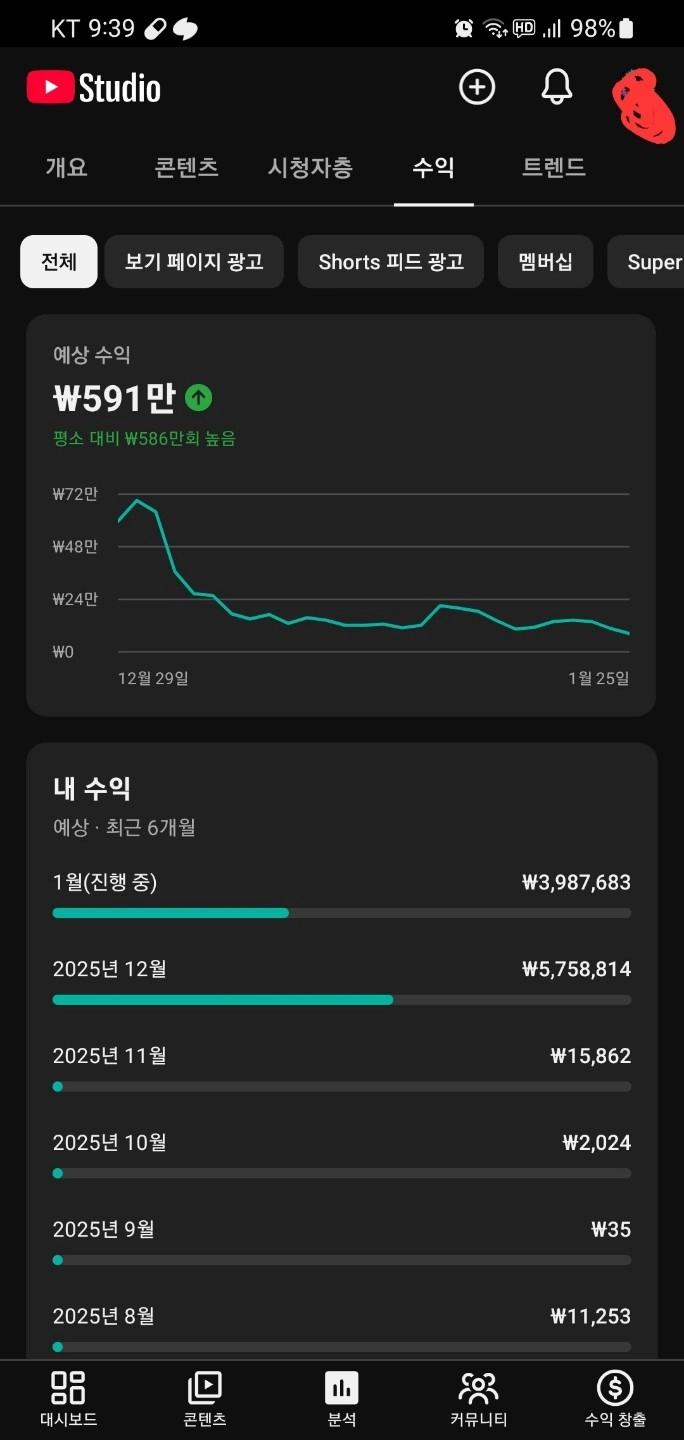The height and width of the screenshot is (1440, 684).
Task: Open 분석 in bottom navigation
Action: [x=342, y=1399]
